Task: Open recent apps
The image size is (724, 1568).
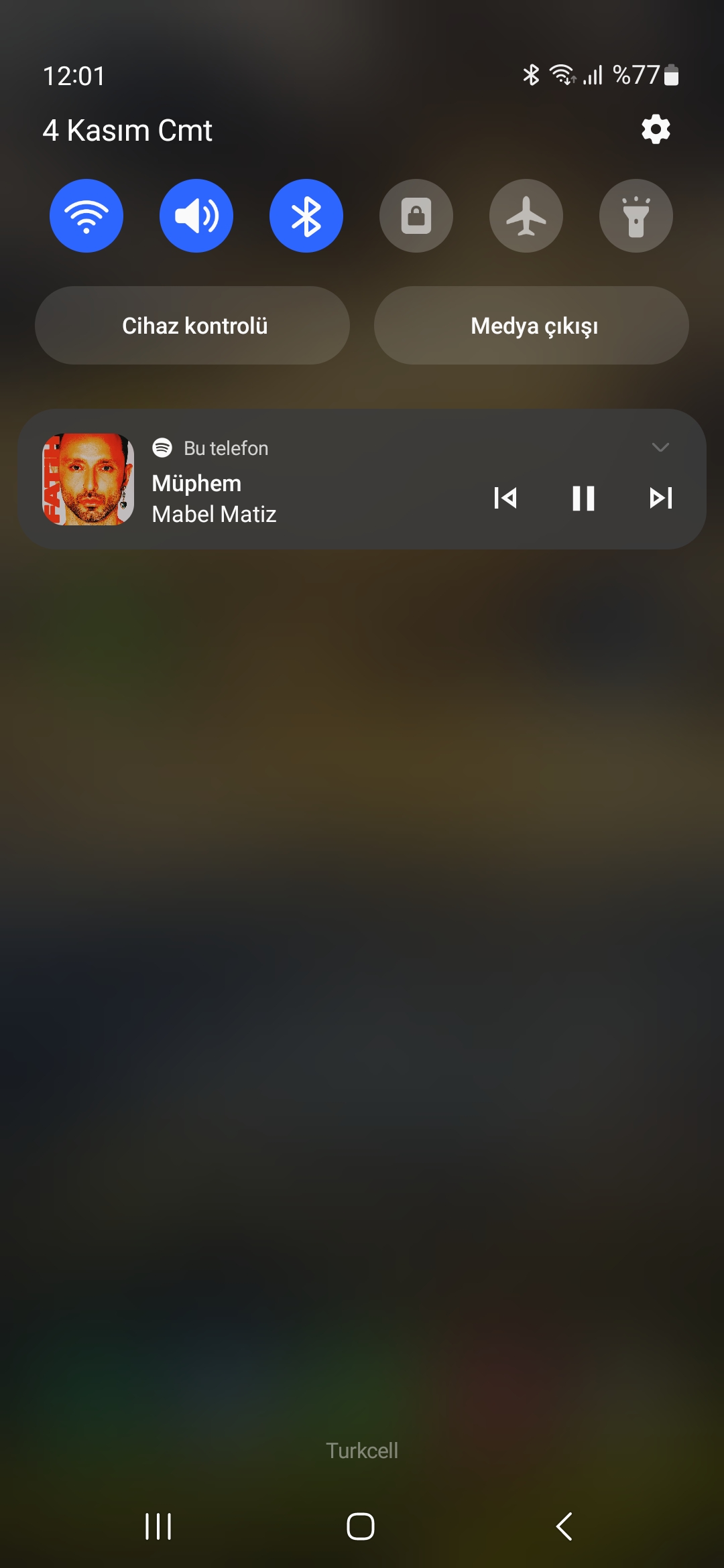Action: point(158,1526)
